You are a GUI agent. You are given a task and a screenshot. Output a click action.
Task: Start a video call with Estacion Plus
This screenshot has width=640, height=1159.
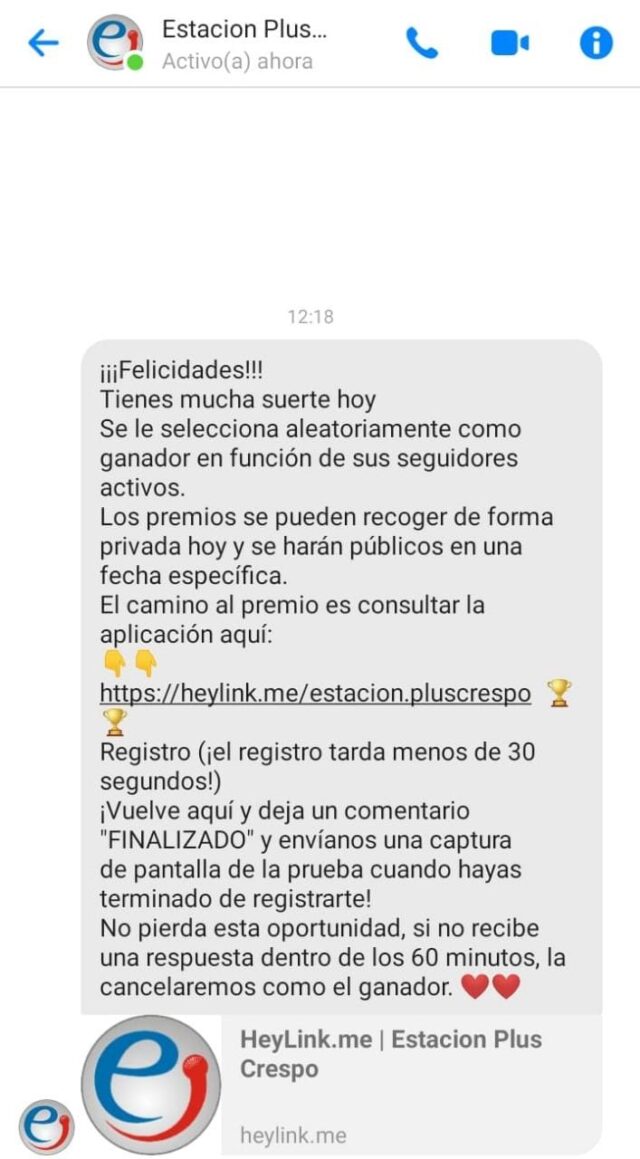click(509, 43)
